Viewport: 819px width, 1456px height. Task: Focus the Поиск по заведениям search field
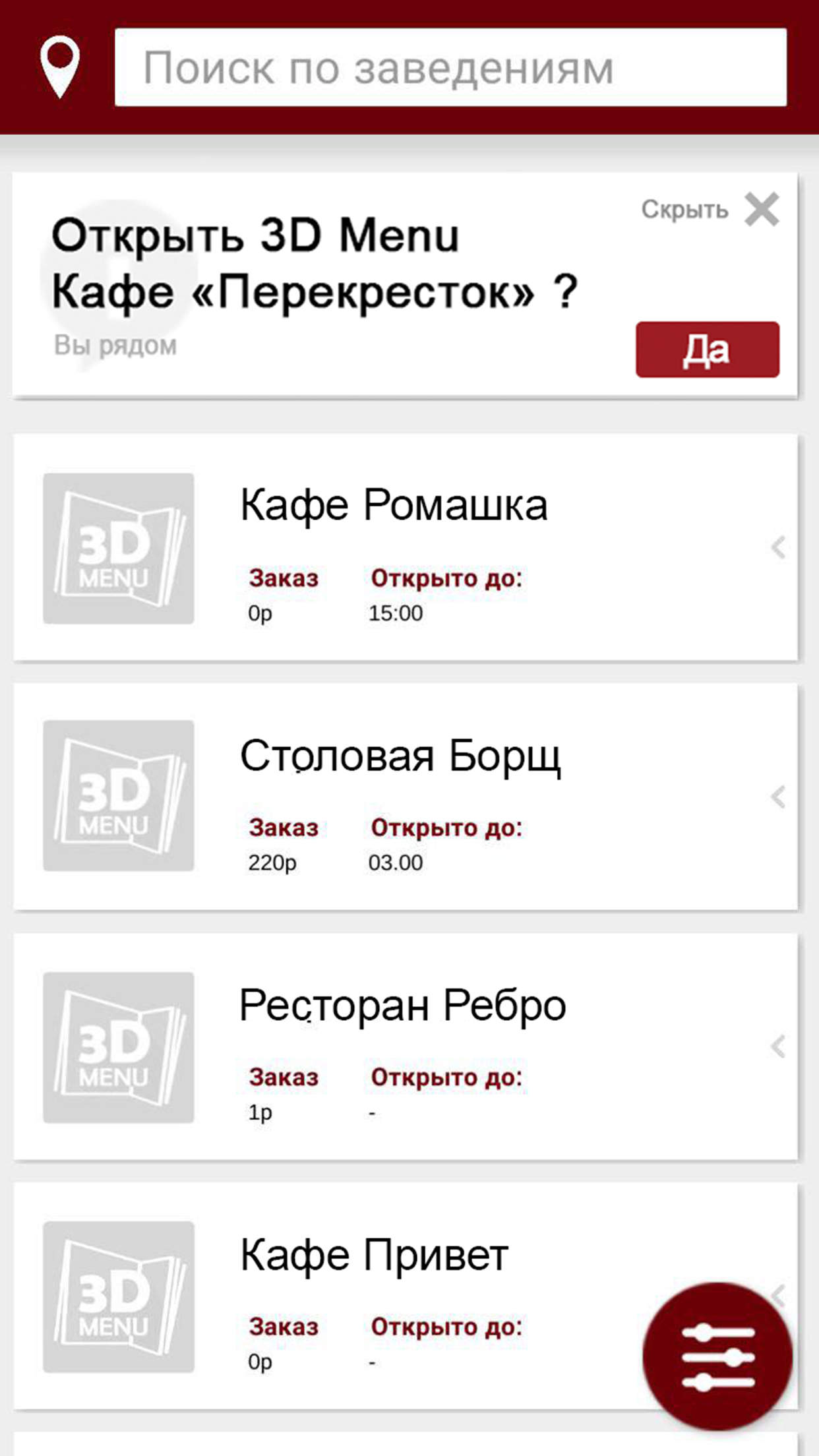450,67
